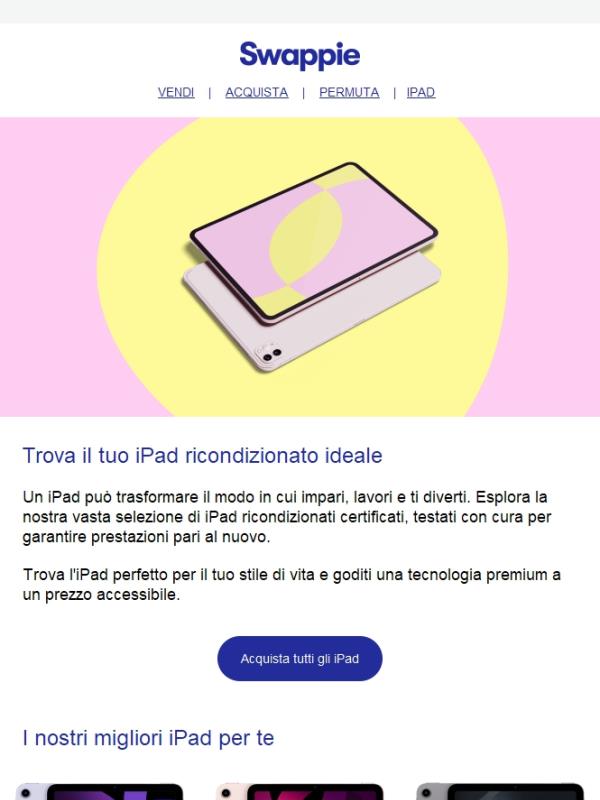The image size is (600, 800).
Task: Open the IPAD menu link
Action: click(421, 92)
